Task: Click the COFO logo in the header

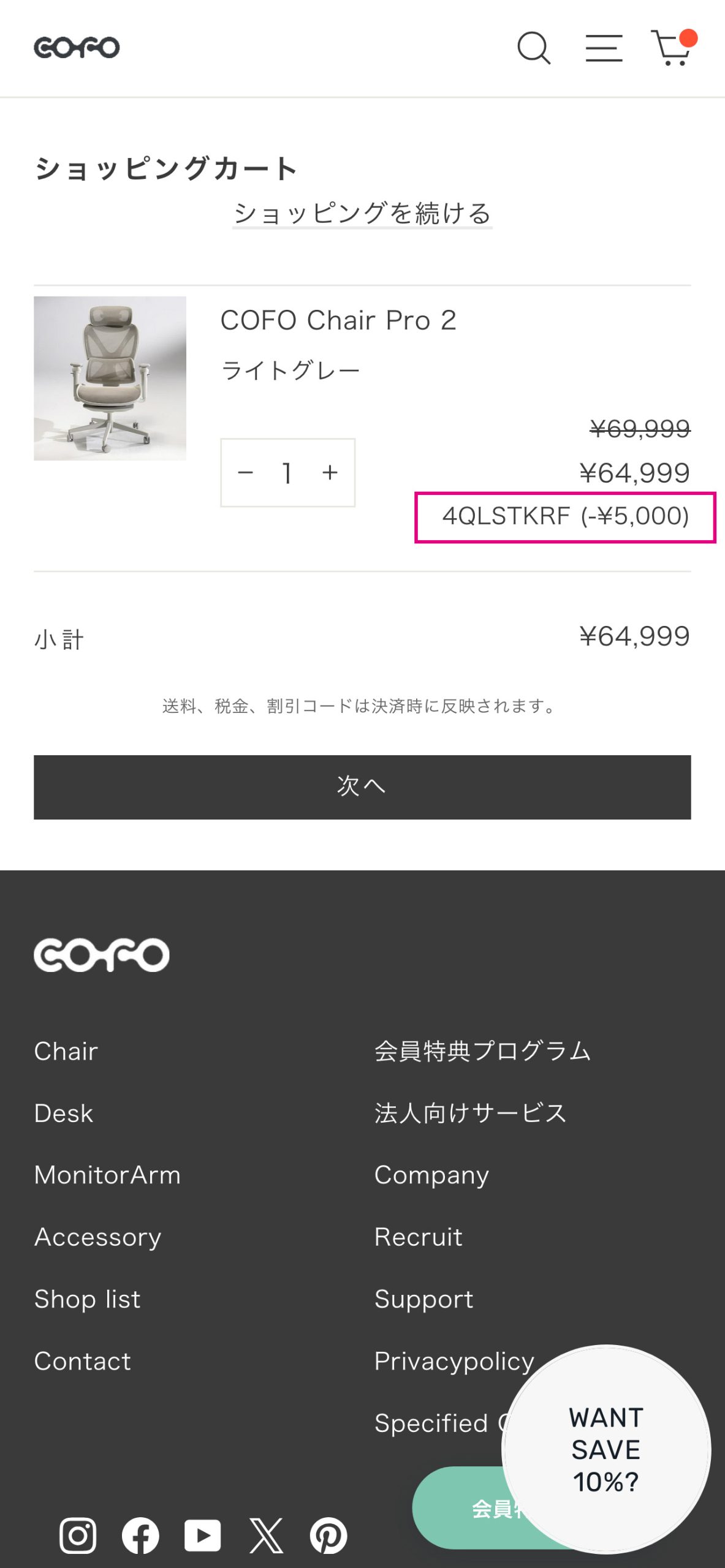Action: pyautogui.click(x=77, y=47)
